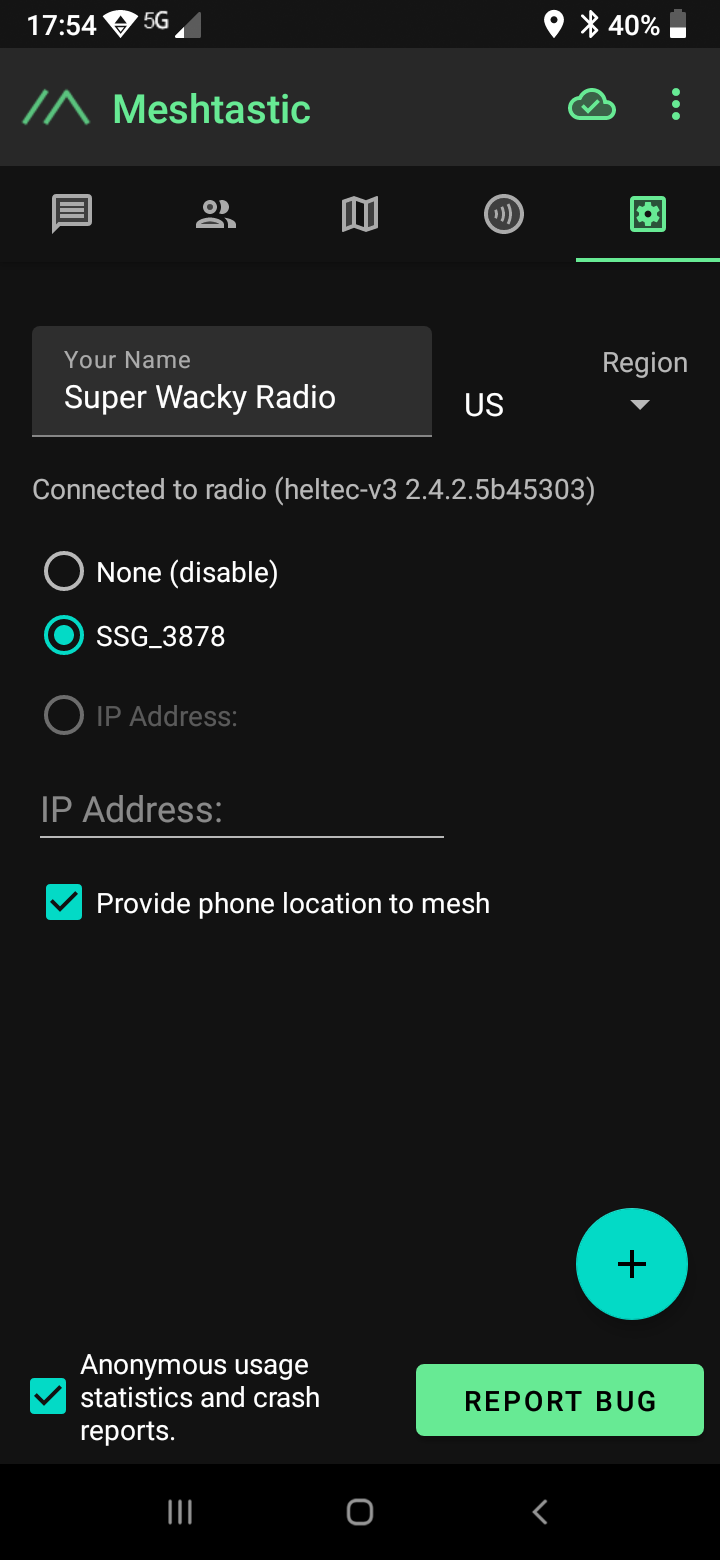Tap the Report Bug button
Viewport: 720px width, 1560px height.
(560, 1400)
